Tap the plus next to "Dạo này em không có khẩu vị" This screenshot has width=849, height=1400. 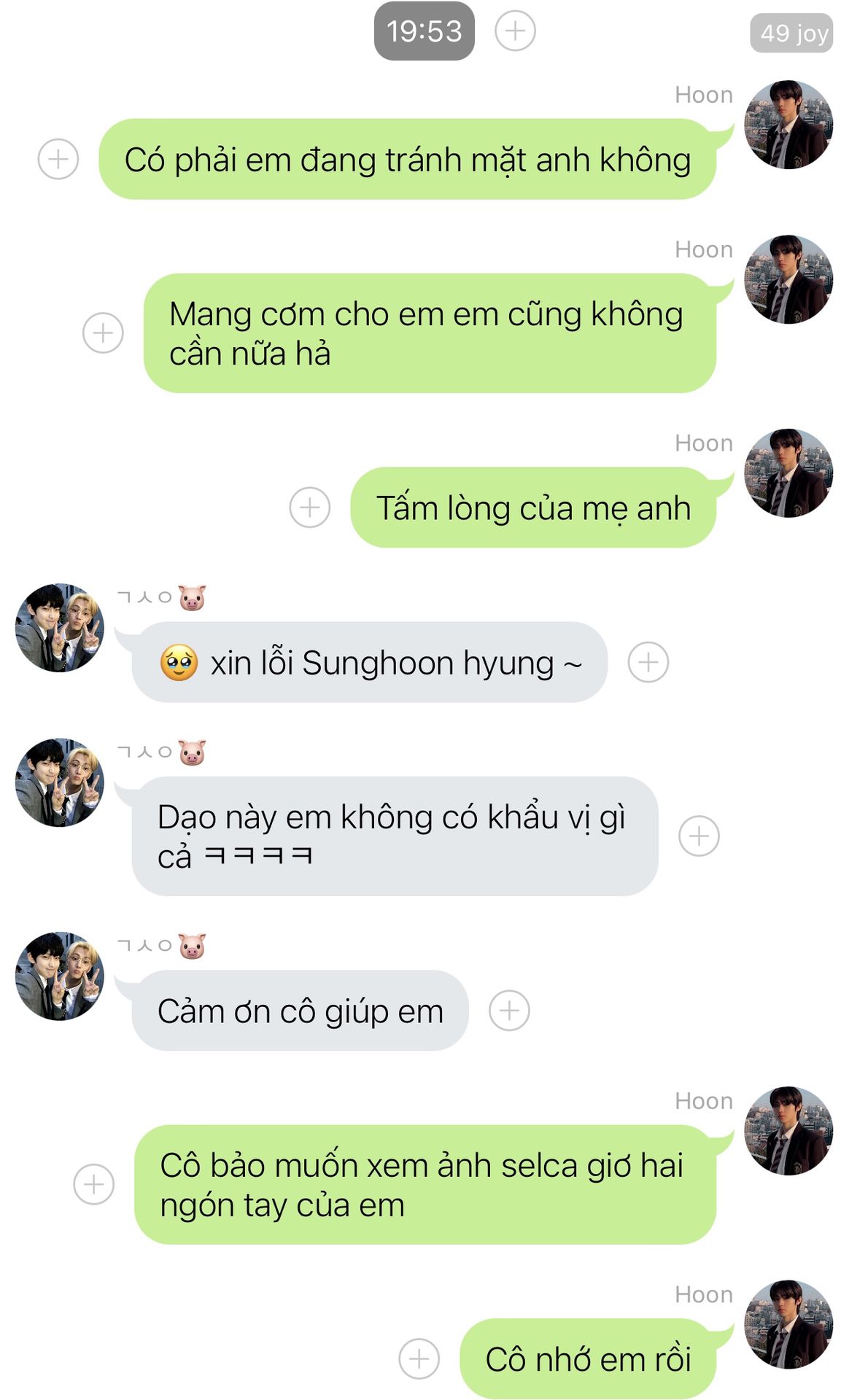[699, 836]
